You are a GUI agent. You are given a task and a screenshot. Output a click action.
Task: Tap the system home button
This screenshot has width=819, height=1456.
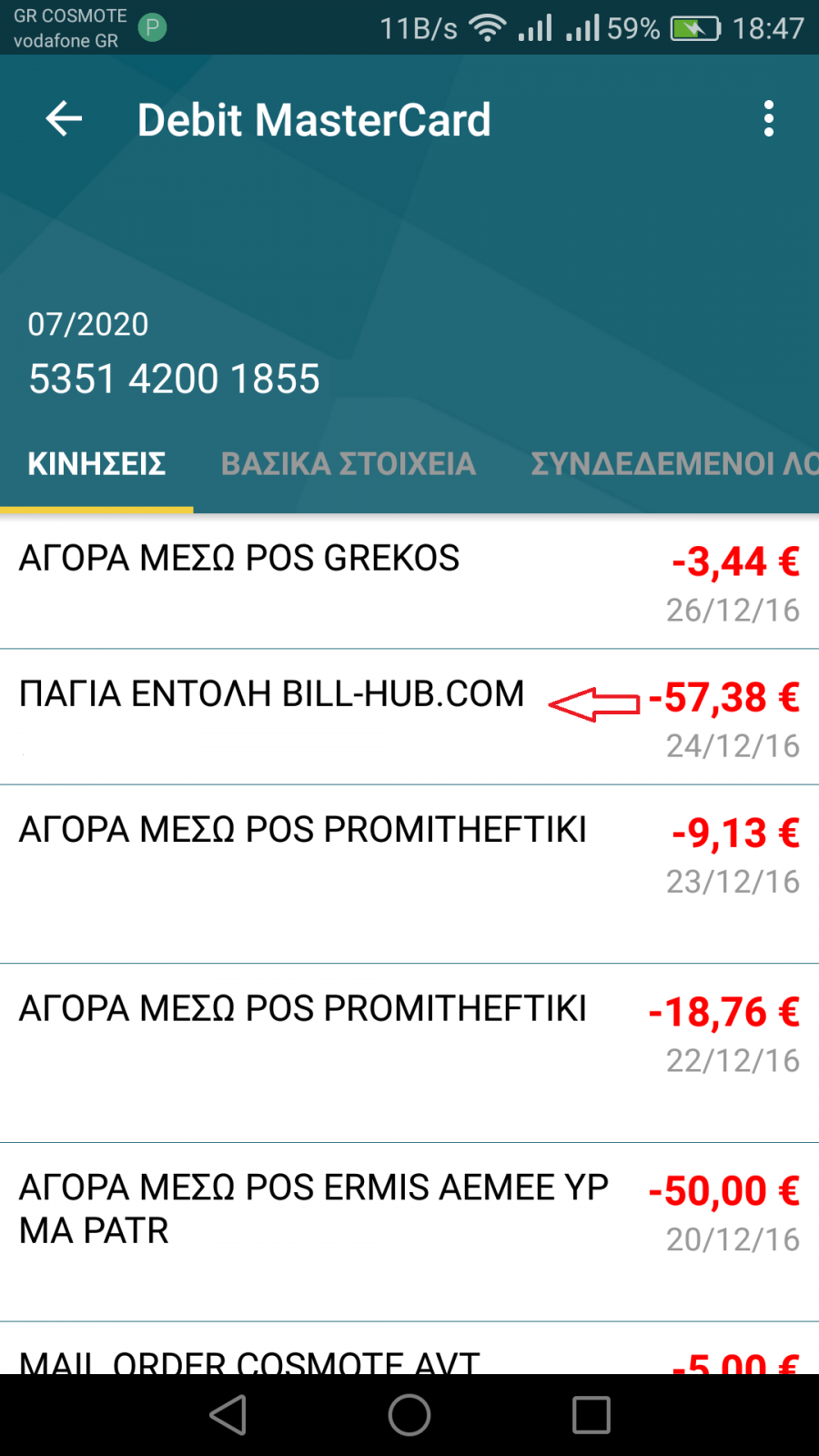coord(409,1415)
